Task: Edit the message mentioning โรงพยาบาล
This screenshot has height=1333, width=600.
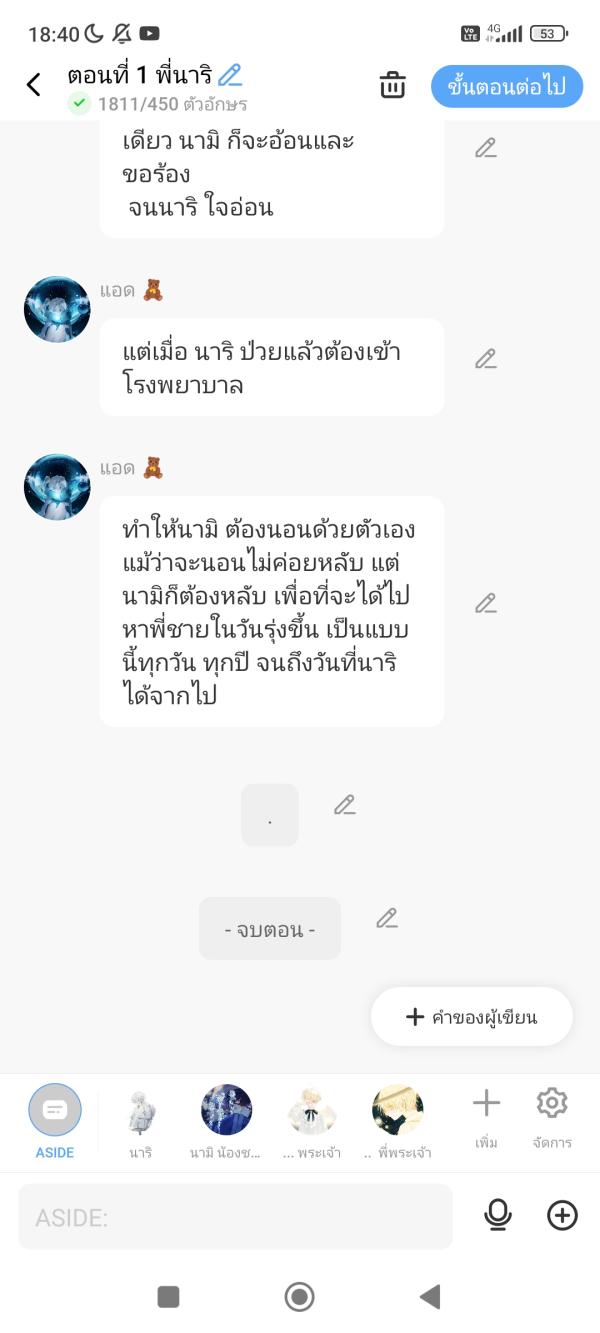Action: tap(486, 359)
